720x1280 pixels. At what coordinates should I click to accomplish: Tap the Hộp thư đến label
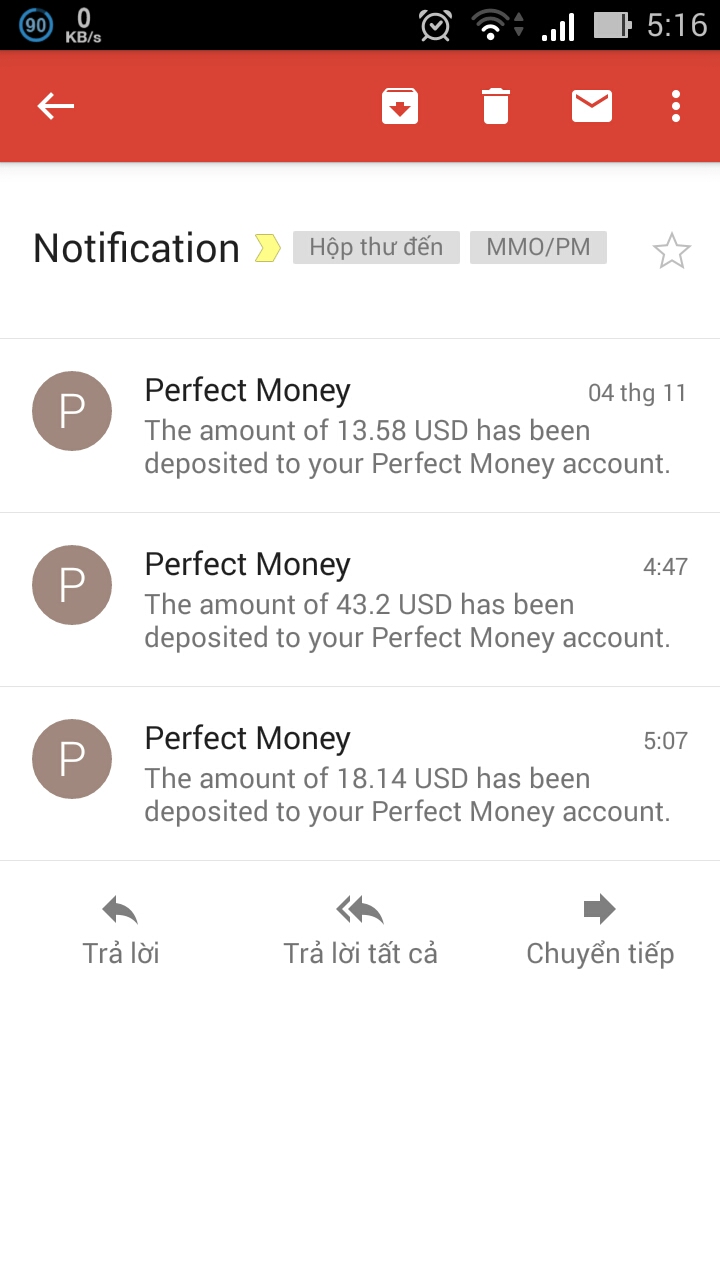[x=376, y=247]
